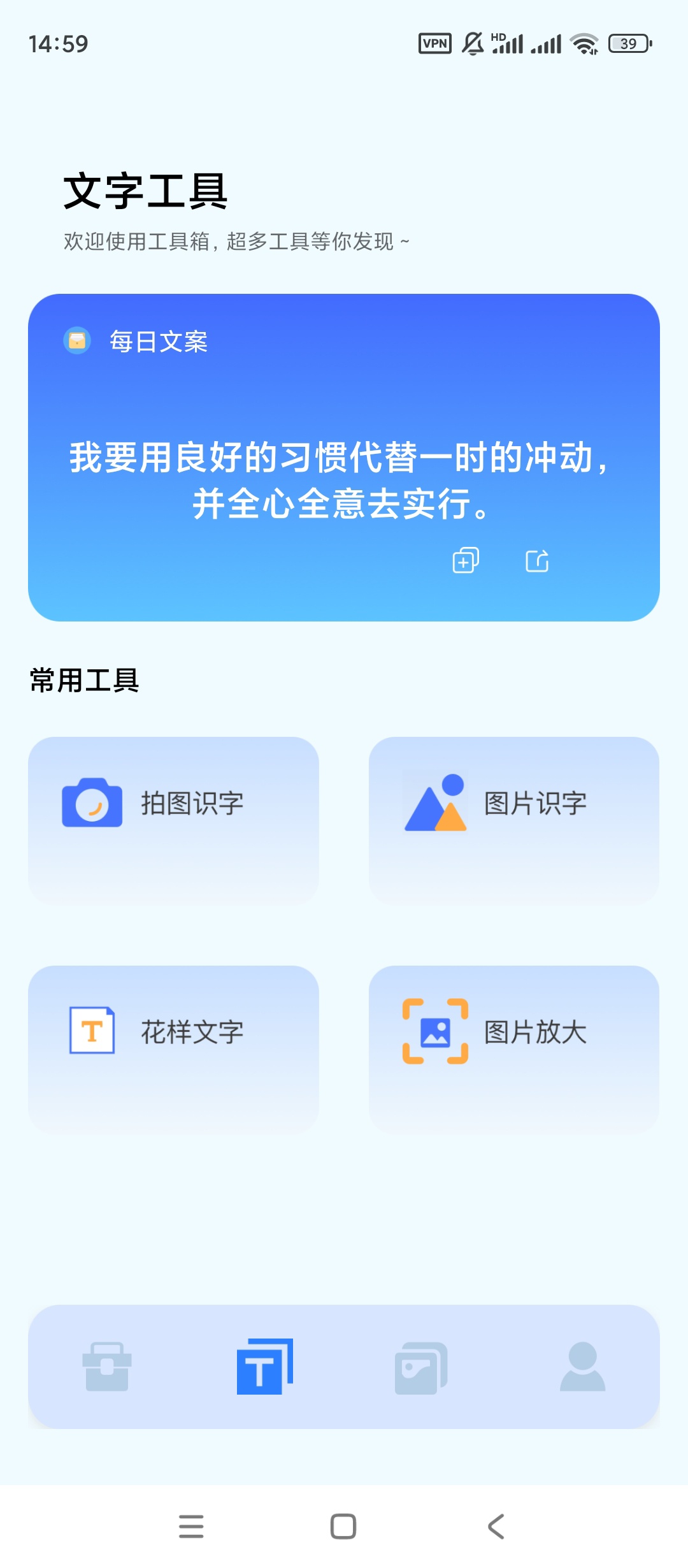The image size is (688, 1568).
Task: Go back using the system back button
Action: 496,1526
